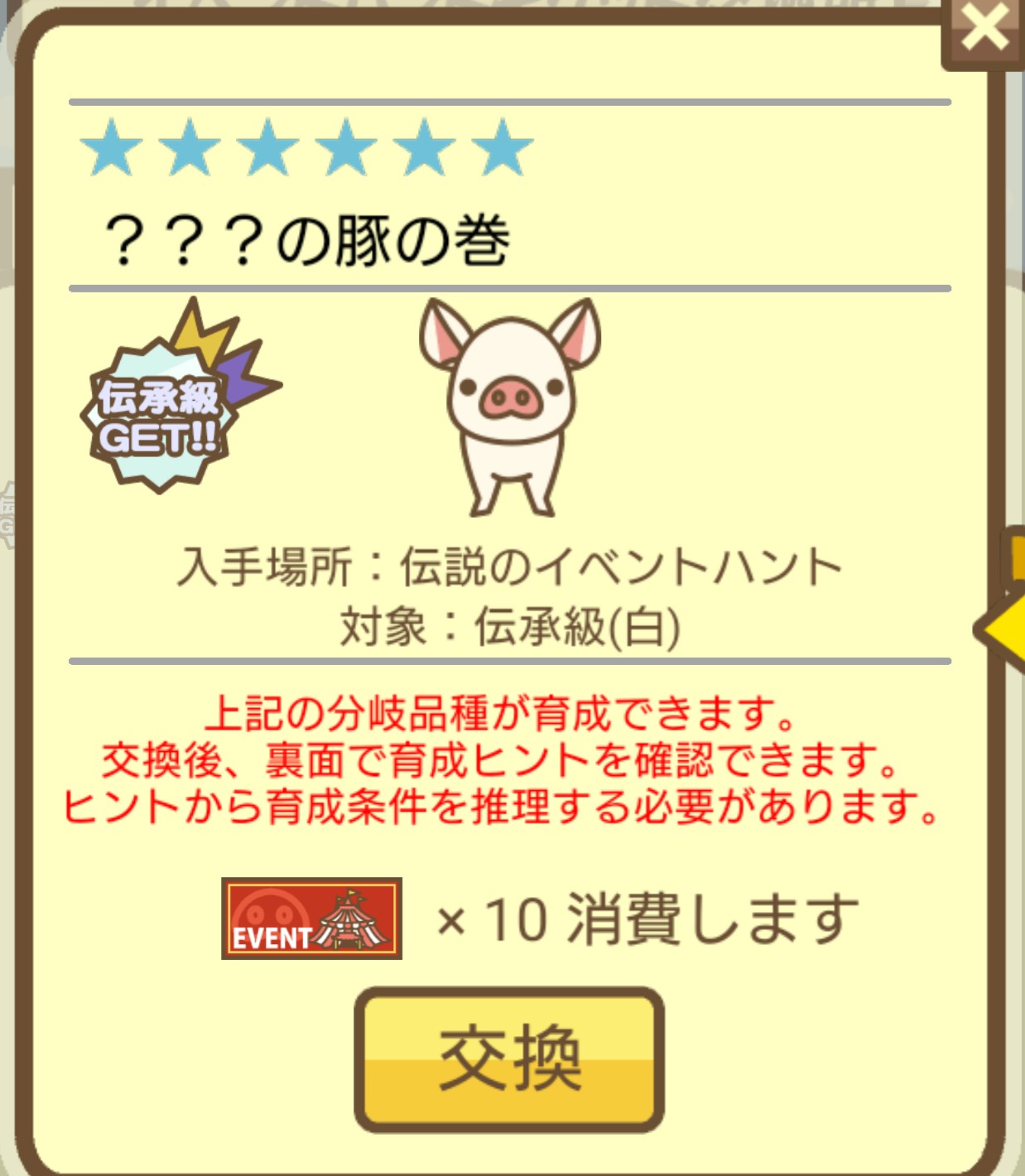Close the pig scroll dialog
The height and width of the screenshot is (1176, 1025).
pyautogui.click(x=984, y=30)
